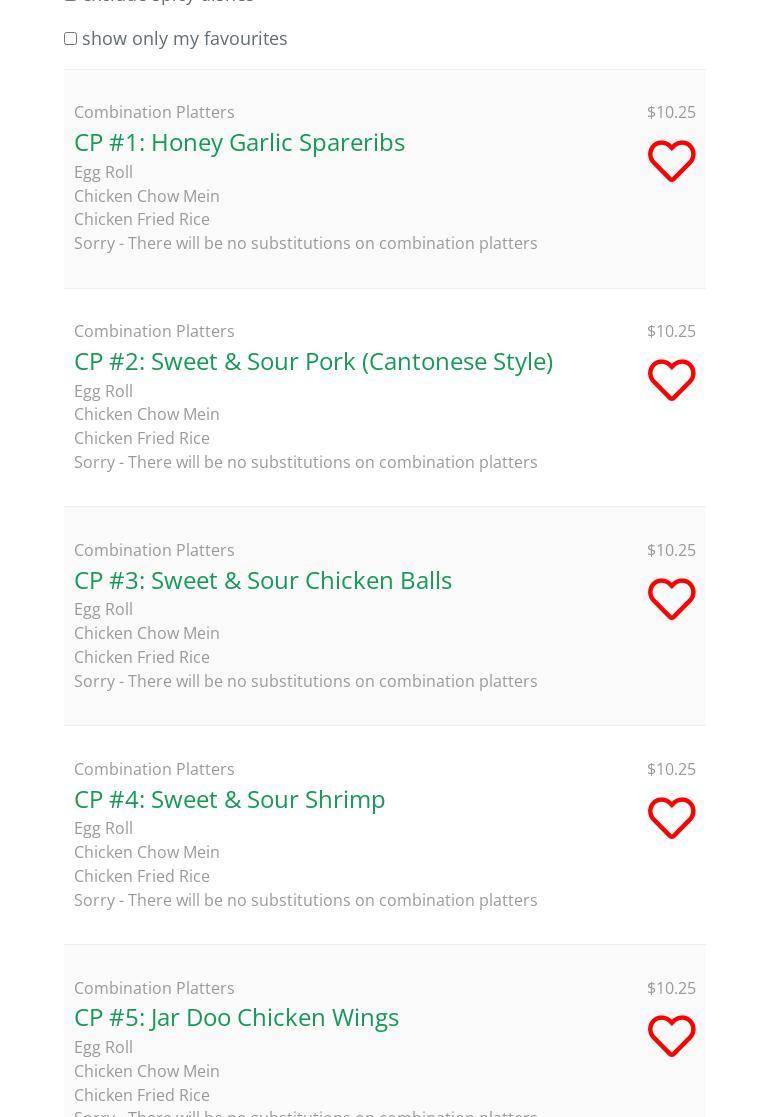The image size is (770, 1117).
Task: Open CP #2: Sweet & Sour Pork (Cantonese Style)
Action: (313, 361)
